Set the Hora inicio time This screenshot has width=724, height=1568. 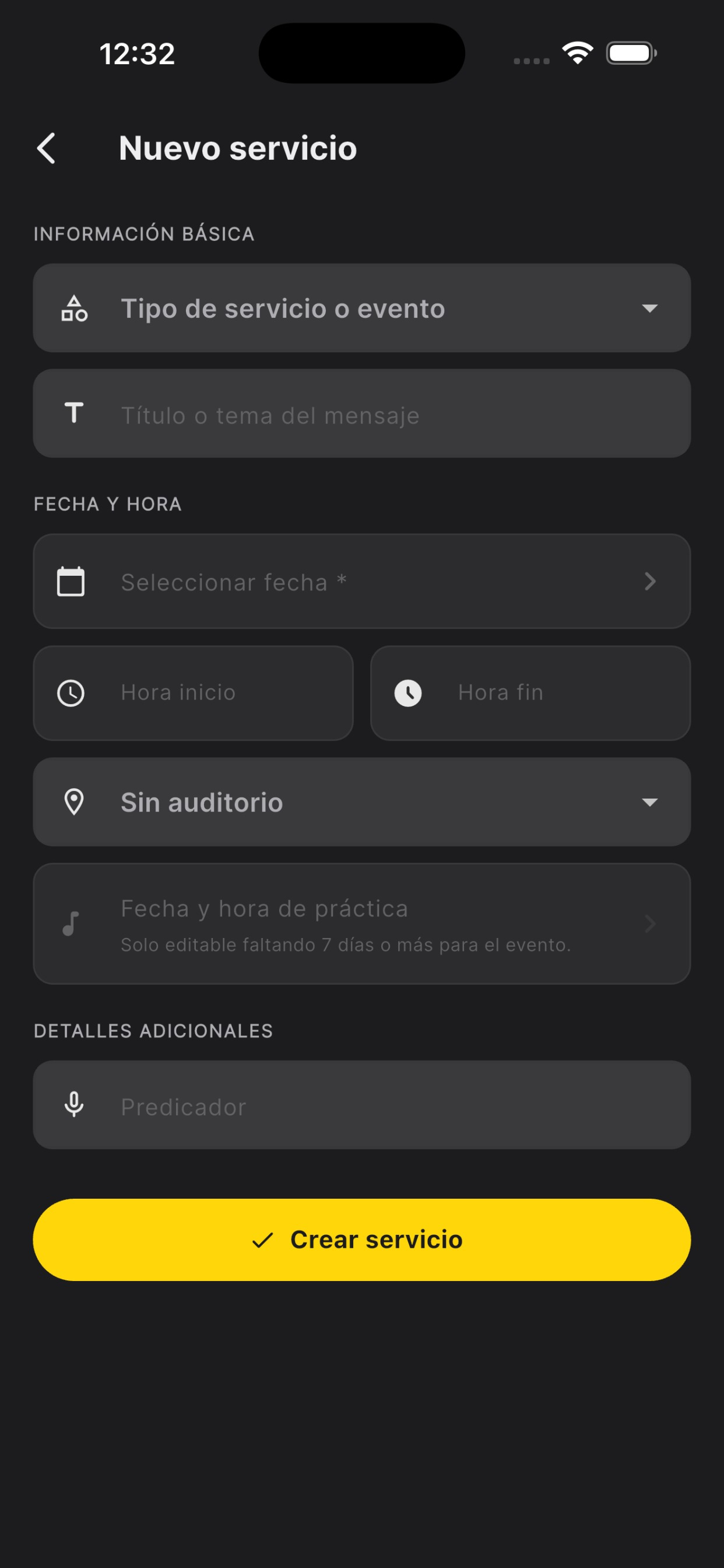194,692
